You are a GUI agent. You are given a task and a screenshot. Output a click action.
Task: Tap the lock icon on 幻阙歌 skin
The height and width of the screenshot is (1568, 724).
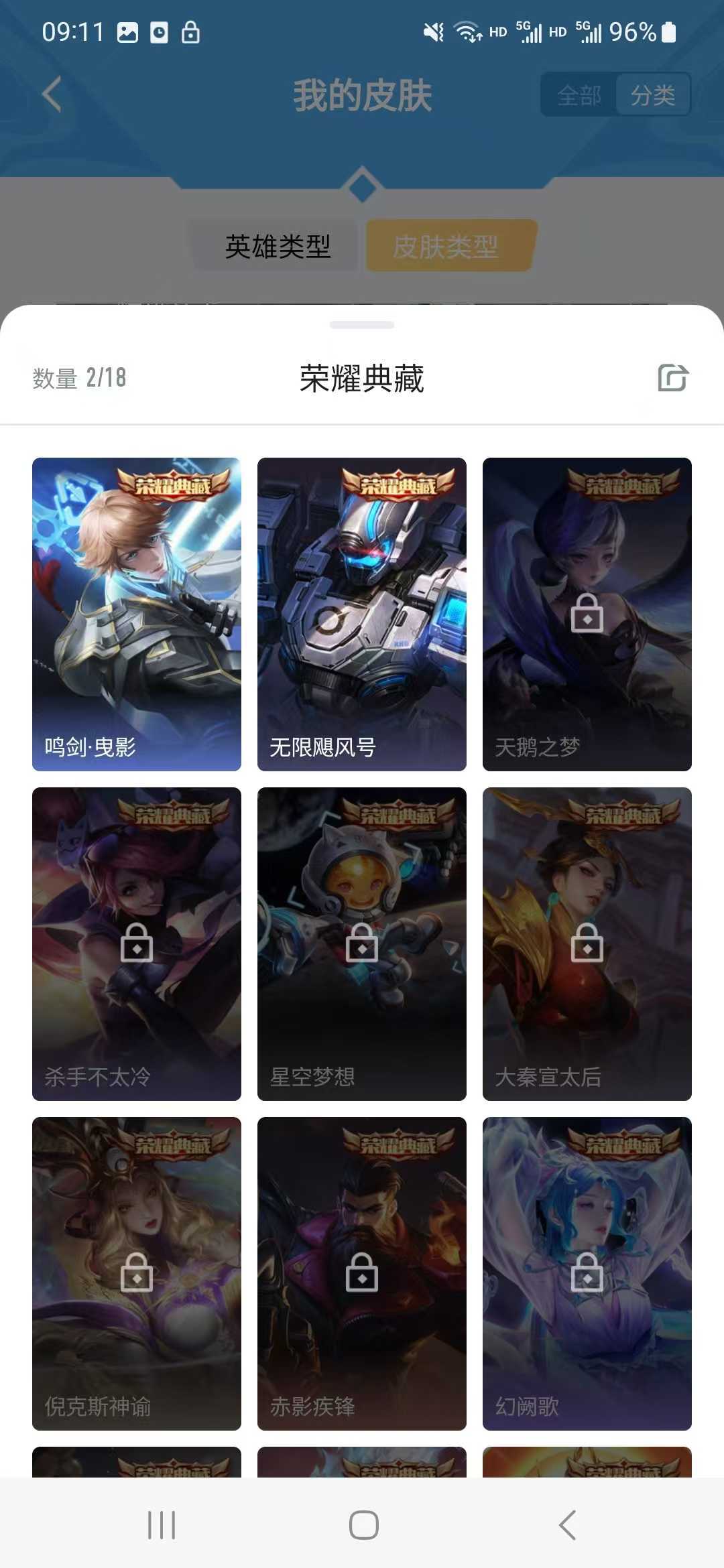[x=587, y=1272]
